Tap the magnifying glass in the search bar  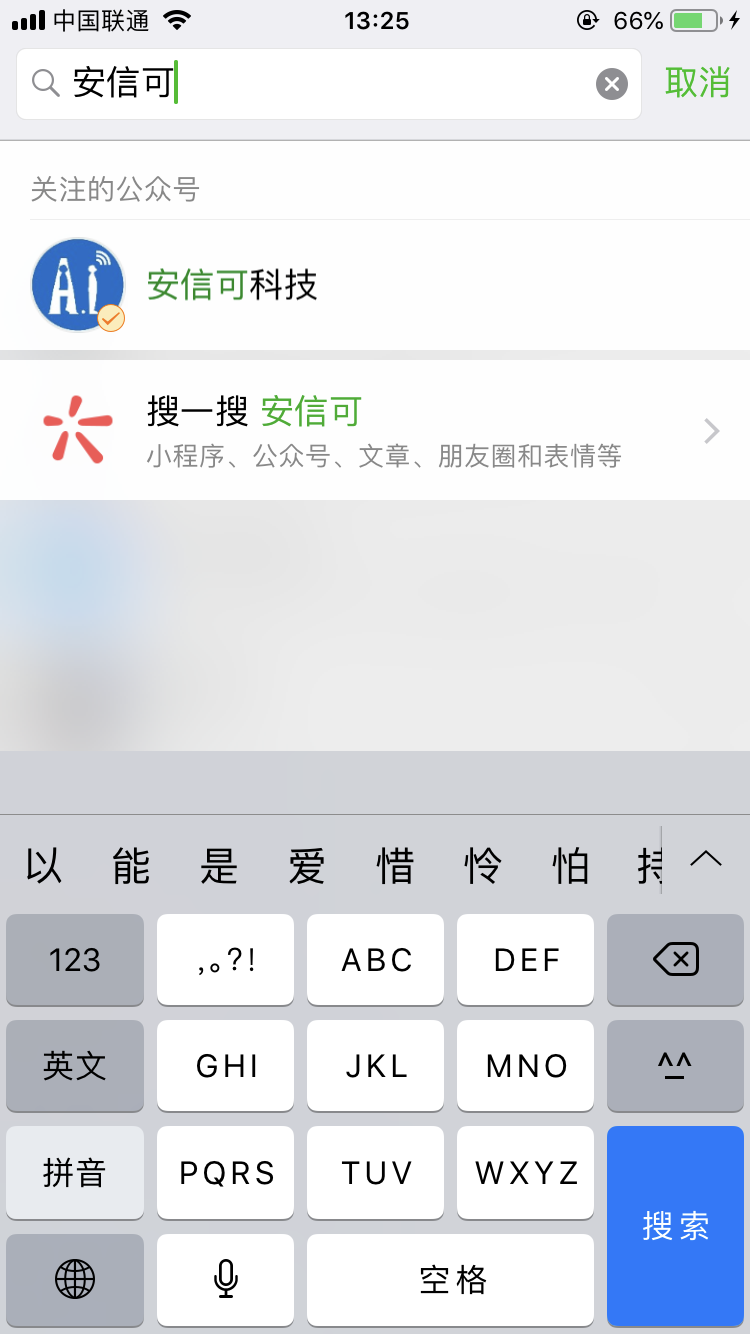[44, 83]
